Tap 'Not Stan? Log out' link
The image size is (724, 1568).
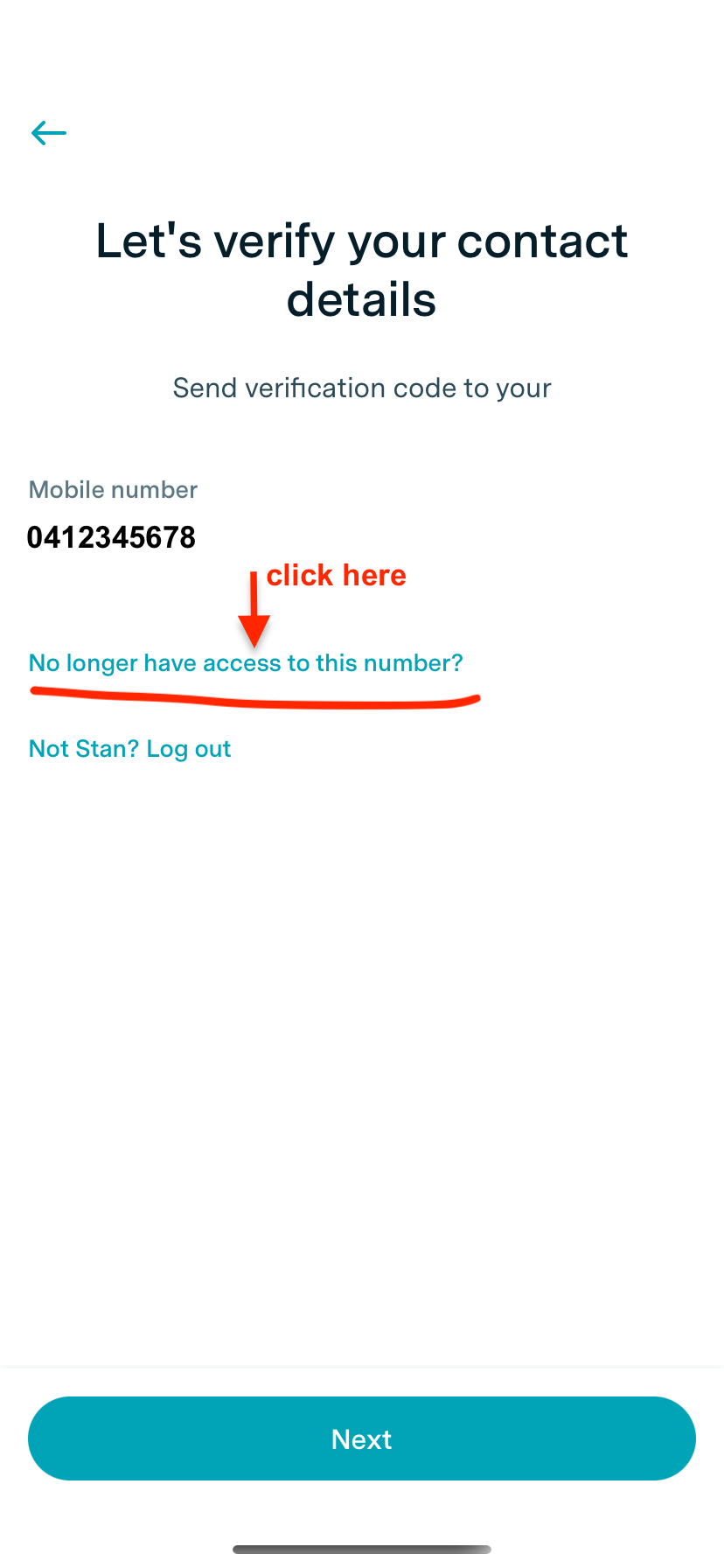pos(129,749)
